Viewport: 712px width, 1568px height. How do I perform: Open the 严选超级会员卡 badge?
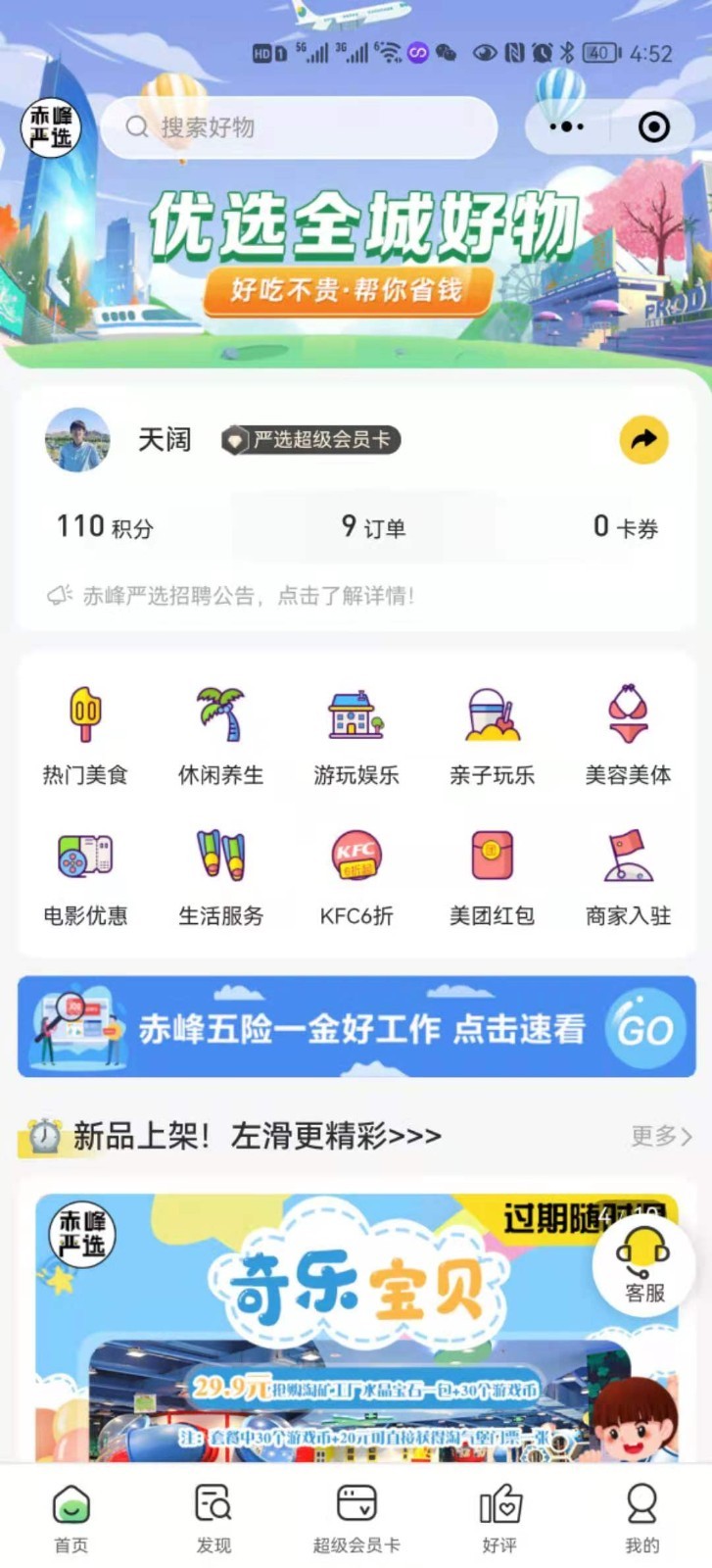pos(311,440)
